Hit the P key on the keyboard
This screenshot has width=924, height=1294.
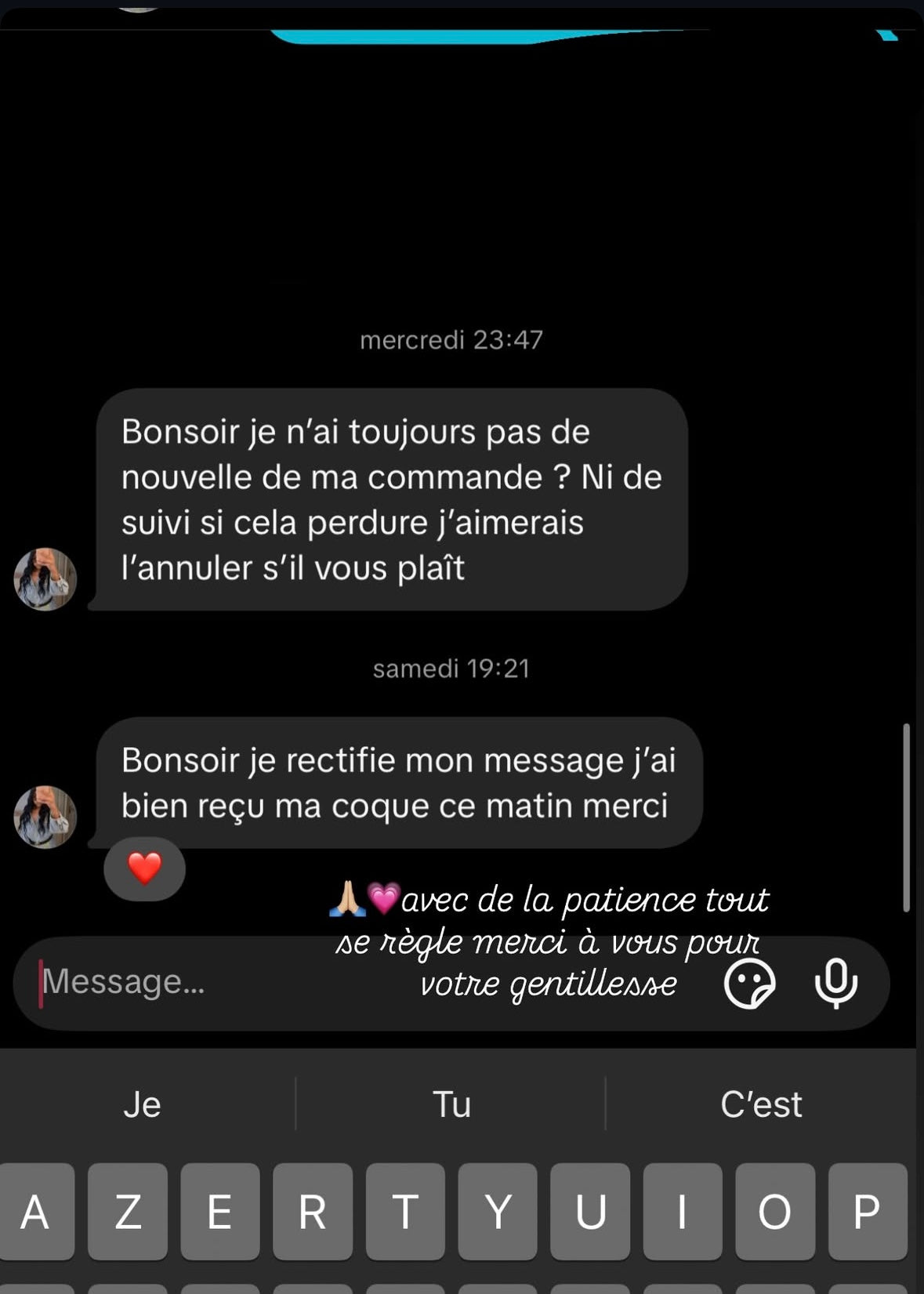(x=867, y=1212)
